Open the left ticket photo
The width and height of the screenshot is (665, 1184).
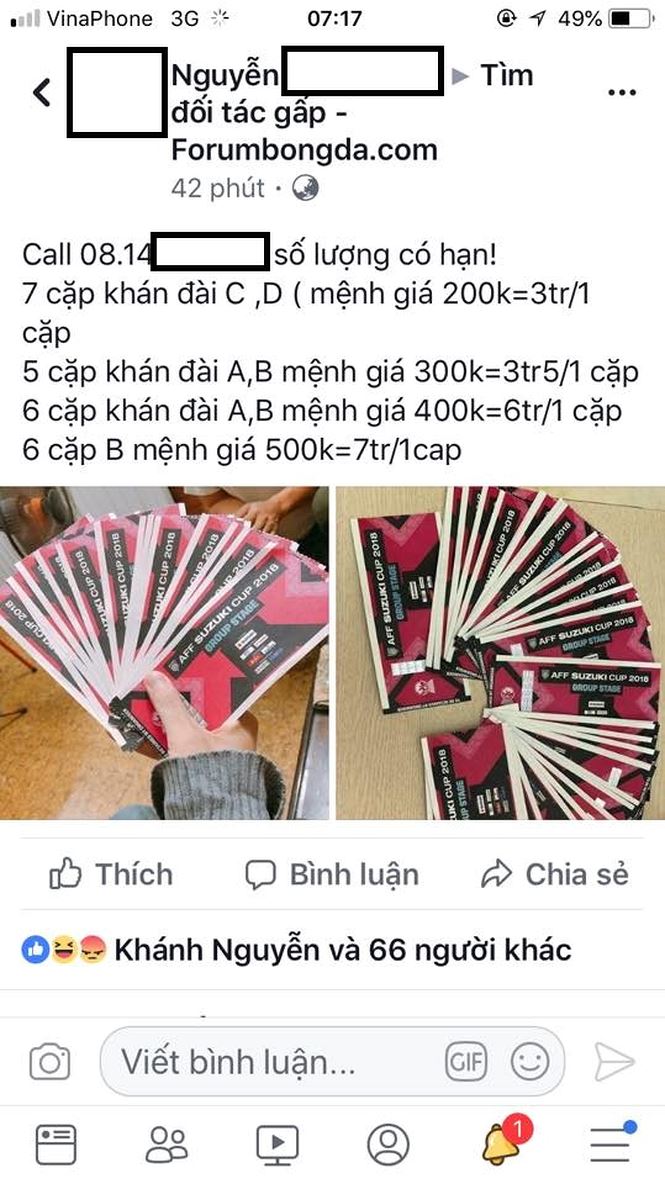[x=165, y=653]
